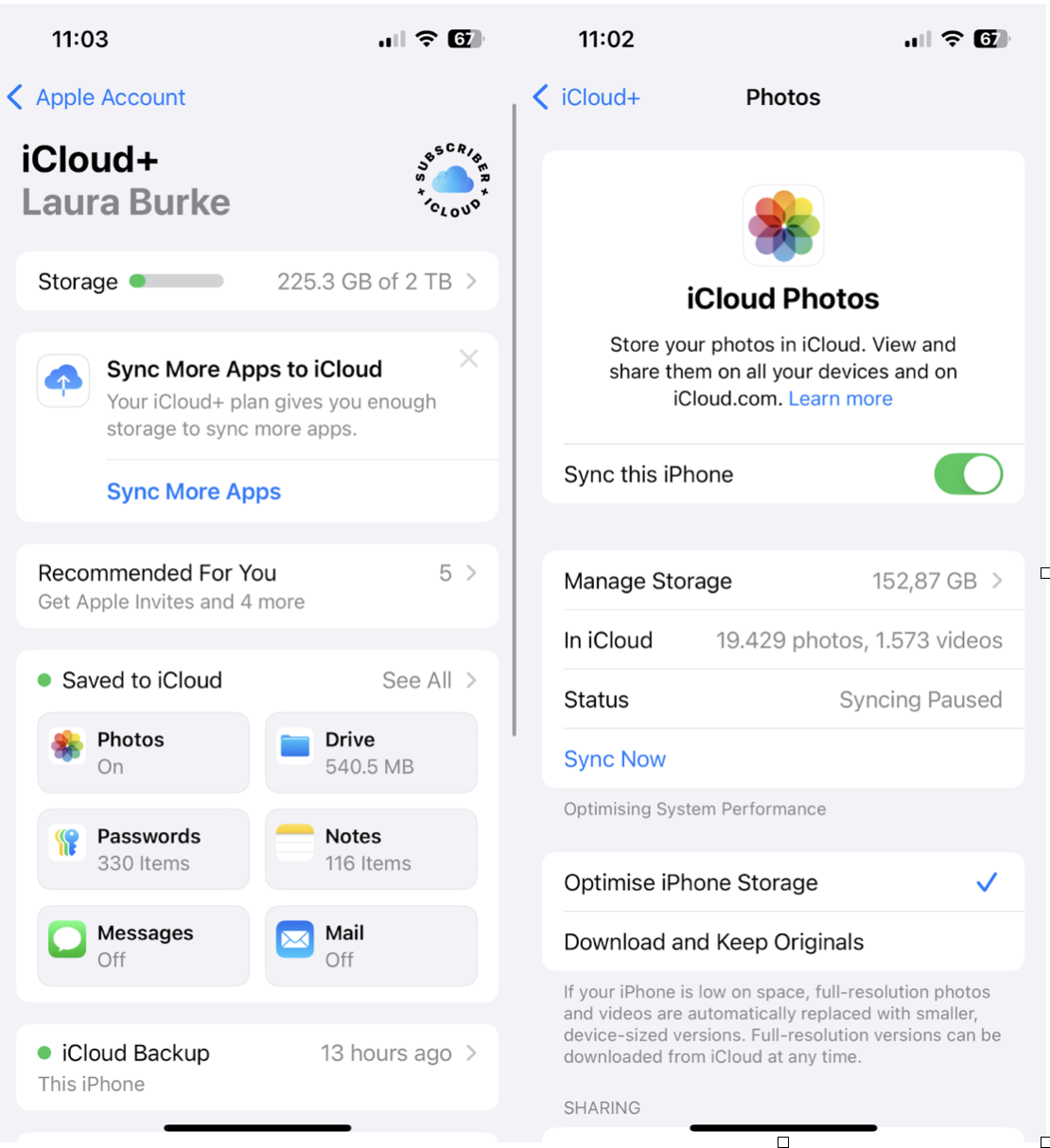This screenshot has height=1148, width=1050.
Task: Tap the Learn more link
Action: pyautogui.click(x=840, y=399)
